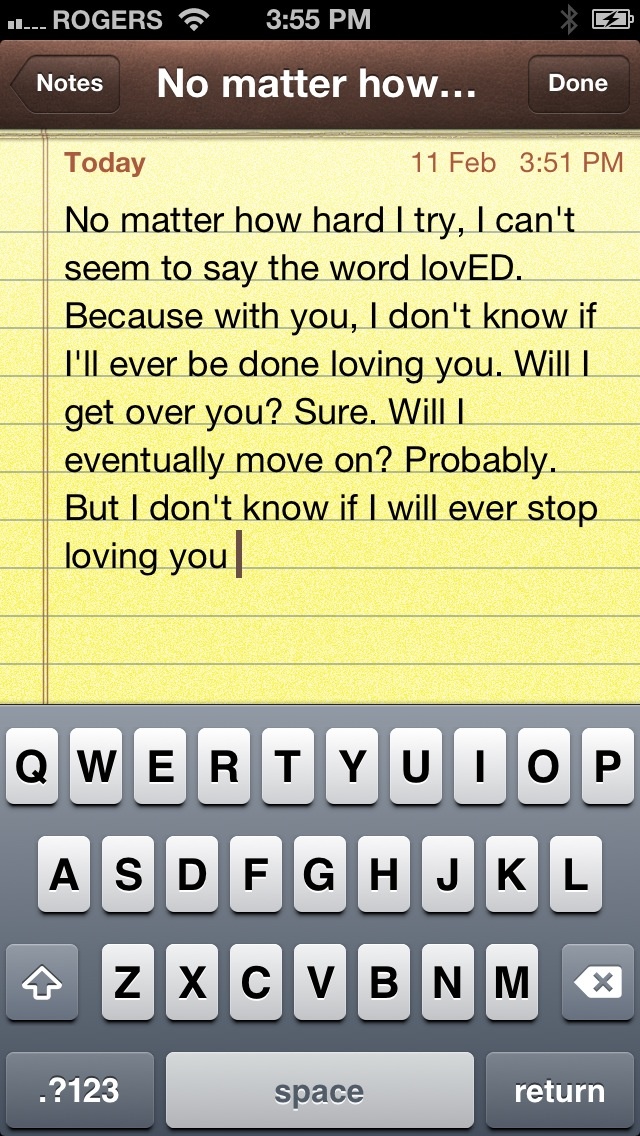Hit the backspace key on keyboard

pyautogui.click(x=598, y=983)
